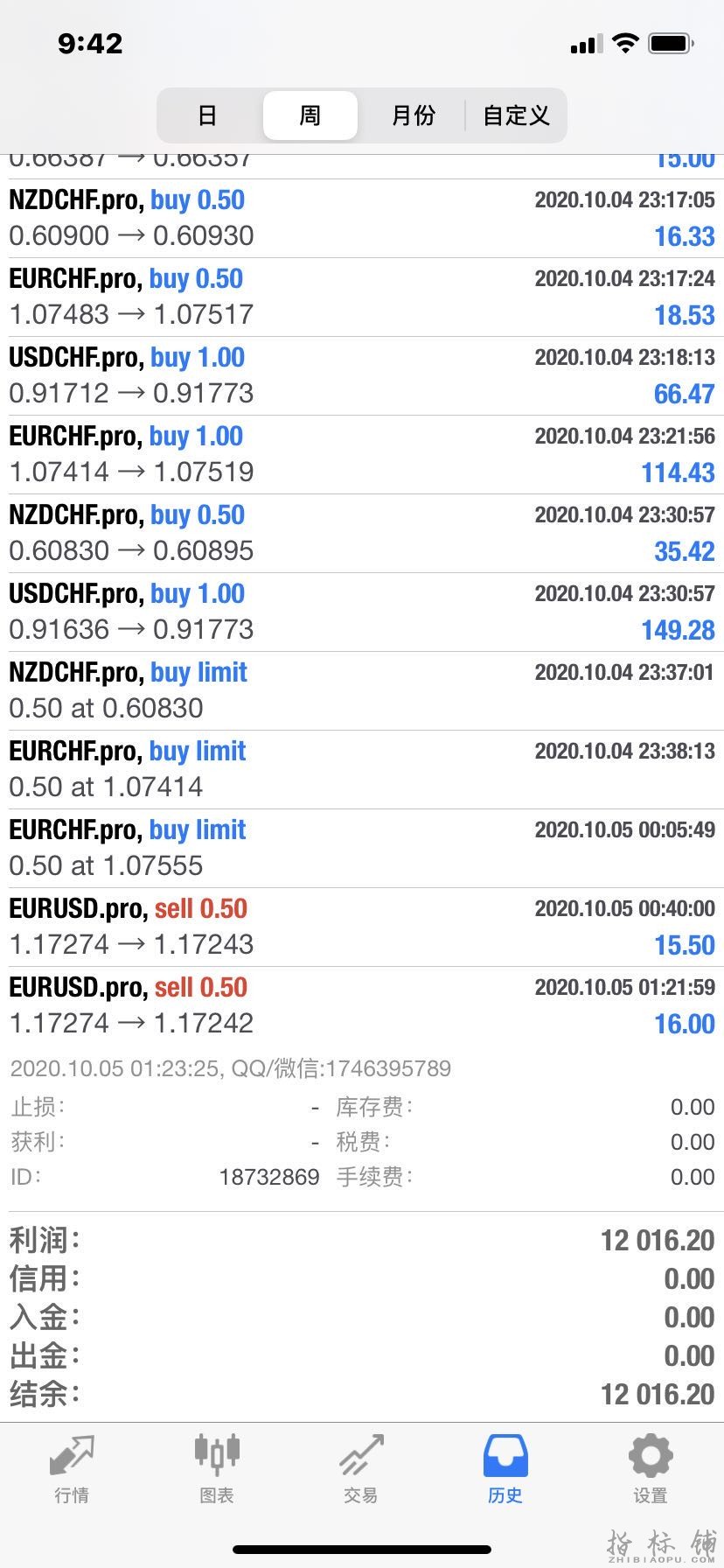Expand the USDCHF.pro trade with profit 149.28
724x1568 pixels.
tap(362, 612)
